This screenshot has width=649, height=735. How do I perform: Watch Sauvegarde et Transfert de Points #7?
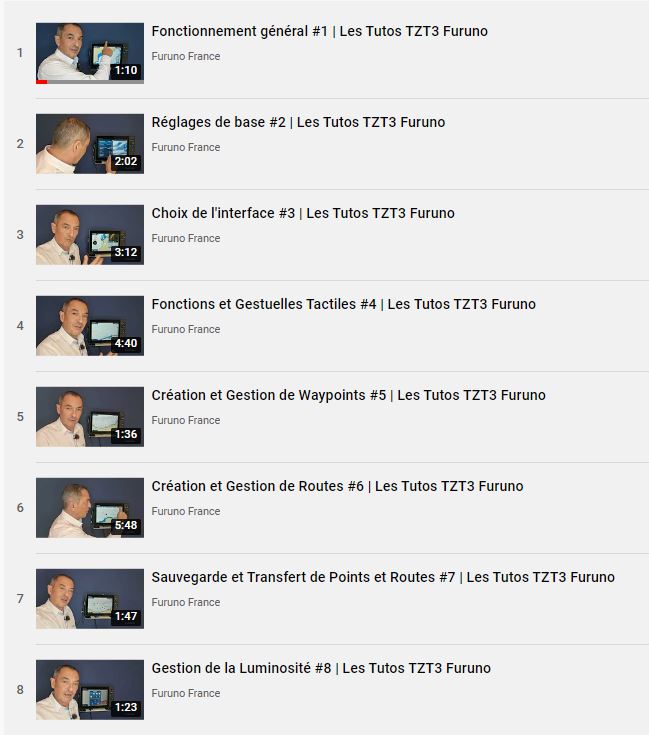(382, 578)
